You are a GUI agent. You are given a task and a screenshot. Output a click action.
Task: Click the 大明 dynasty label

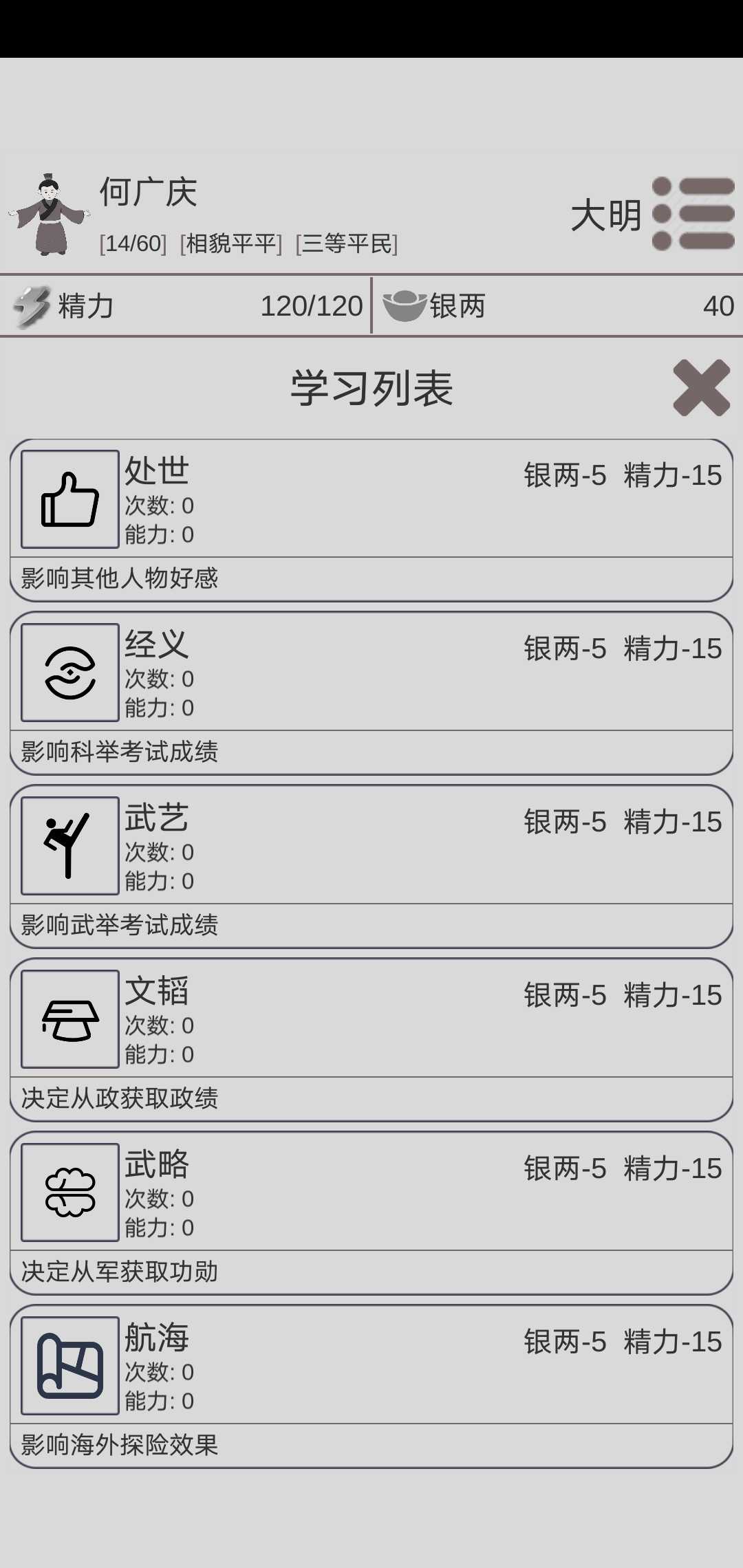(x=604, y=214)
